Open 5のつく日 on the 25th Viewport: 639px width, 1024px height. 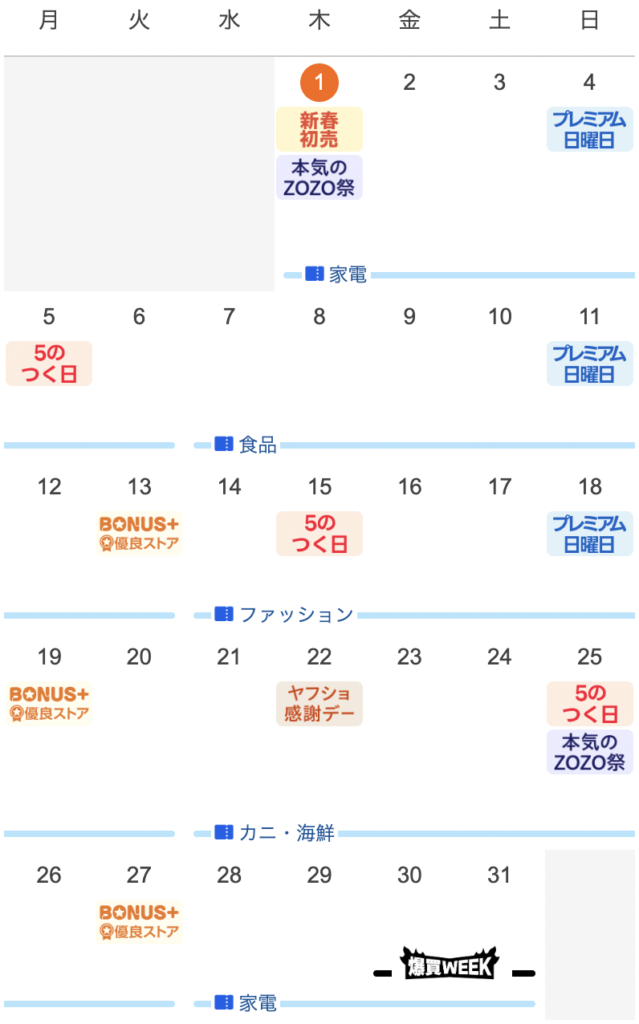click(x=589, y=703)
